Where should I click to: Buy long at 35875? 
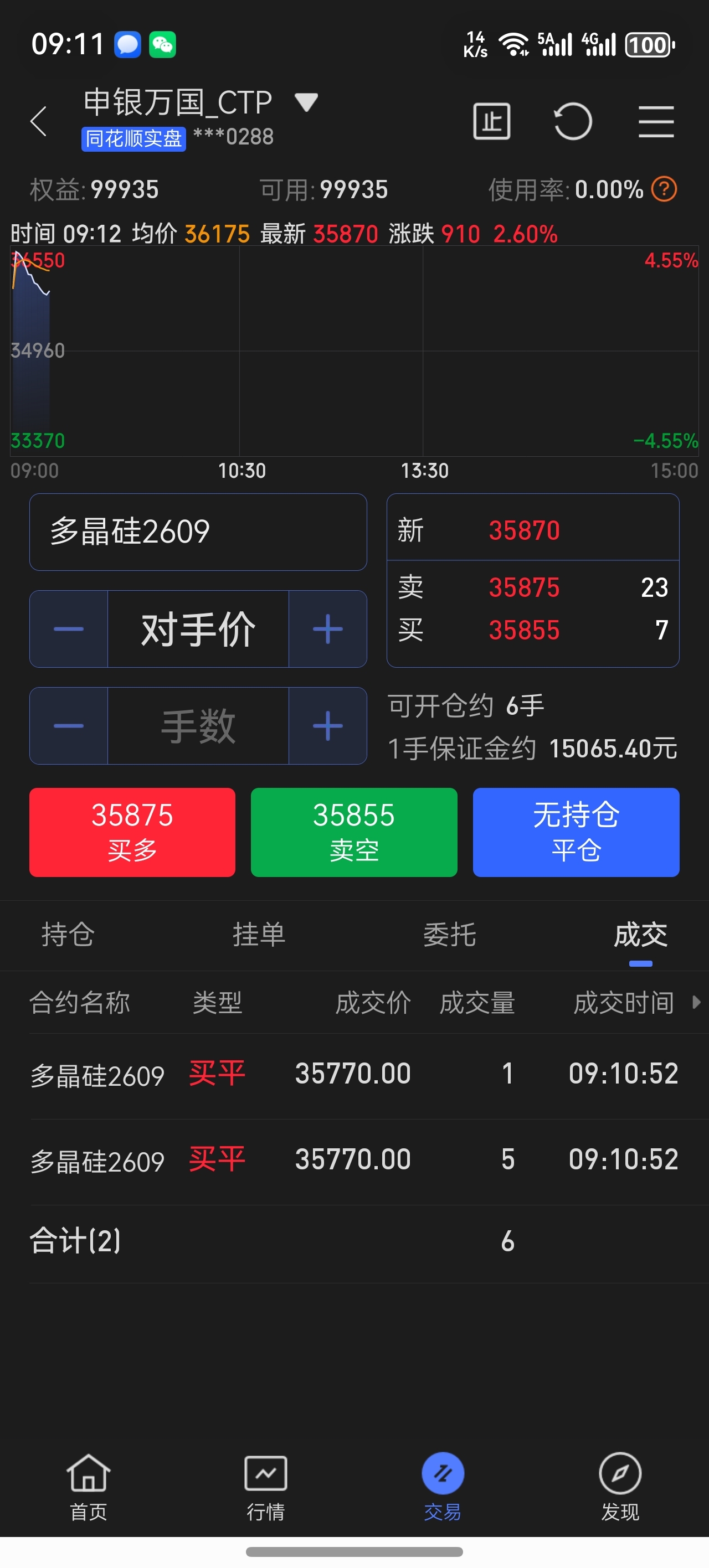point(132,832)
